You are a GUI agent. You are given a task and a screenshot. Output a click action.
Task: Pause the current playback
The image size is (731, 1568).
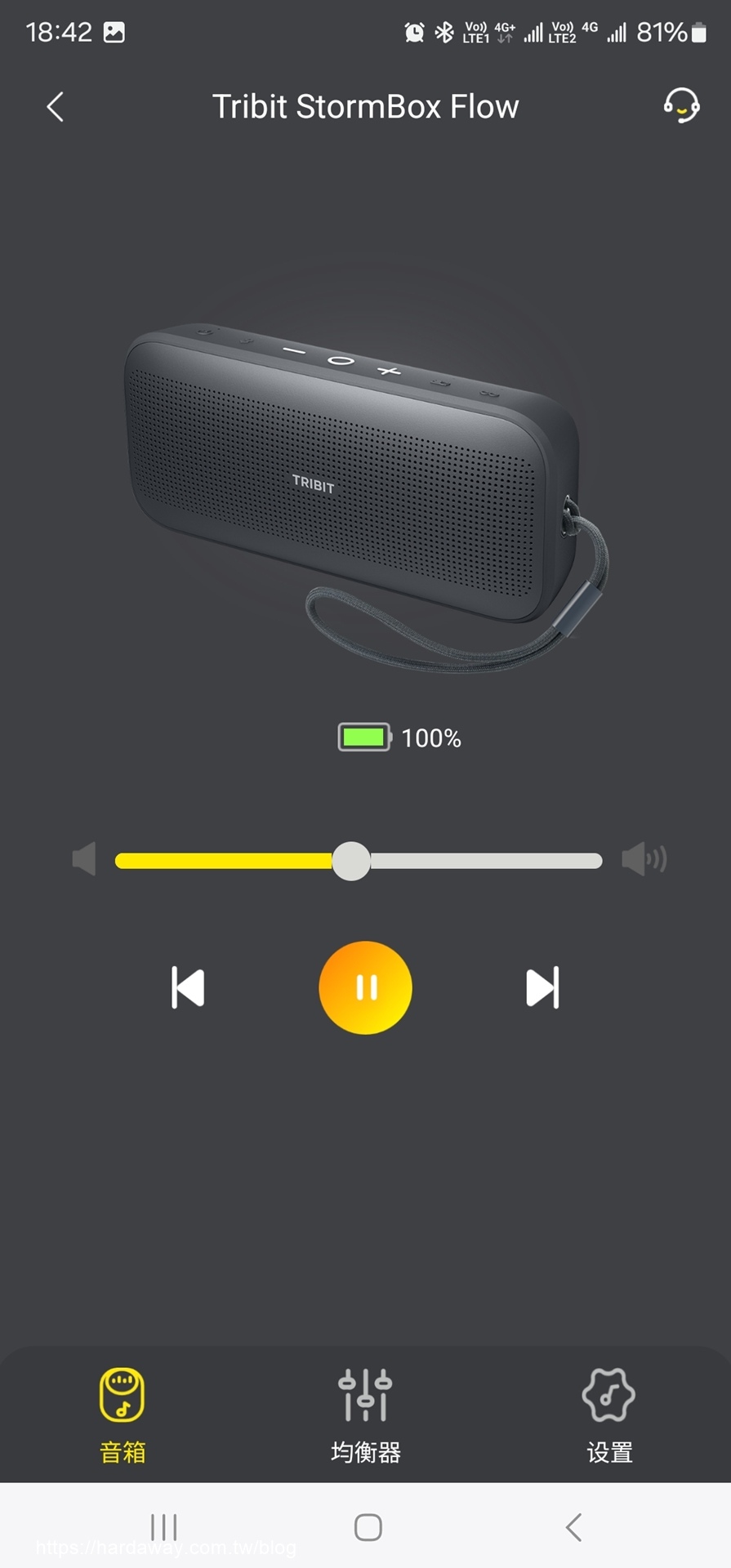(x=365, y=987)
